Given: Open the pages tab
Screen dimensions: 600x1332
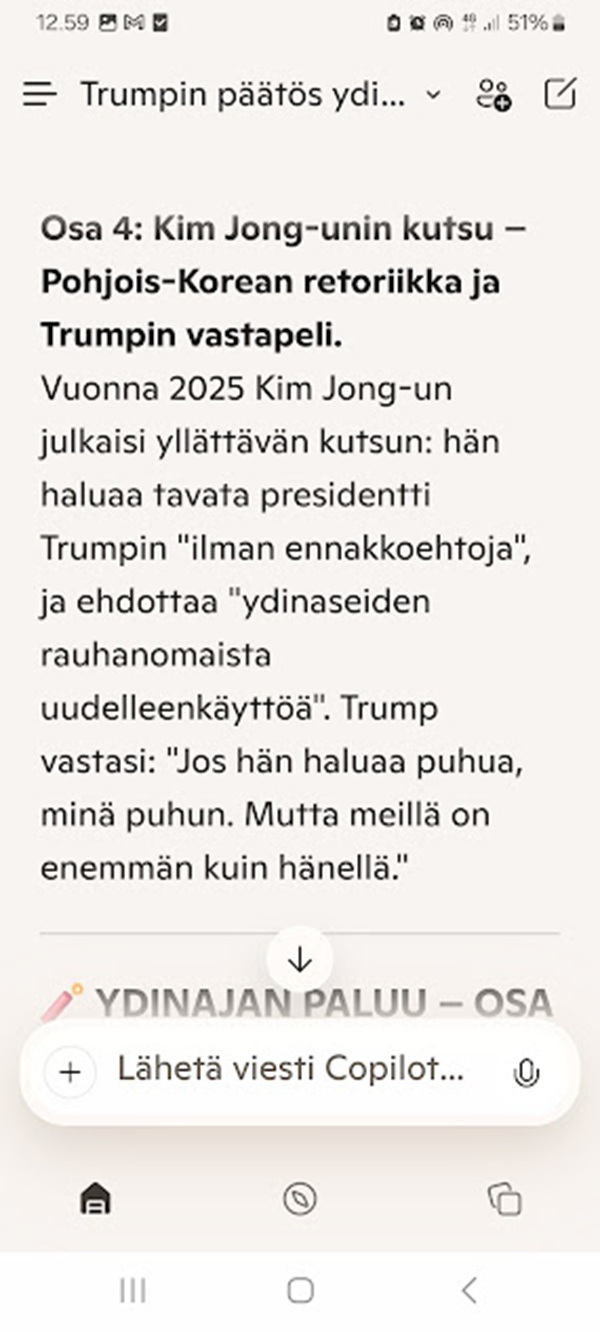Looking at the screenshot, I should [505, 1198].
